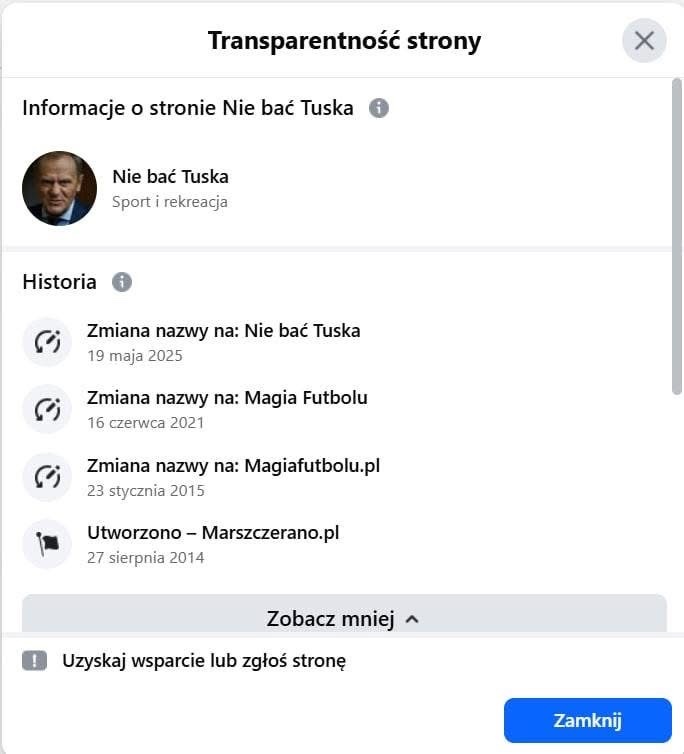Collapse history with Zobacz mniej
The width and height of the screenshot is (684, 754).
pyautogui.click(x=344, y=614)
